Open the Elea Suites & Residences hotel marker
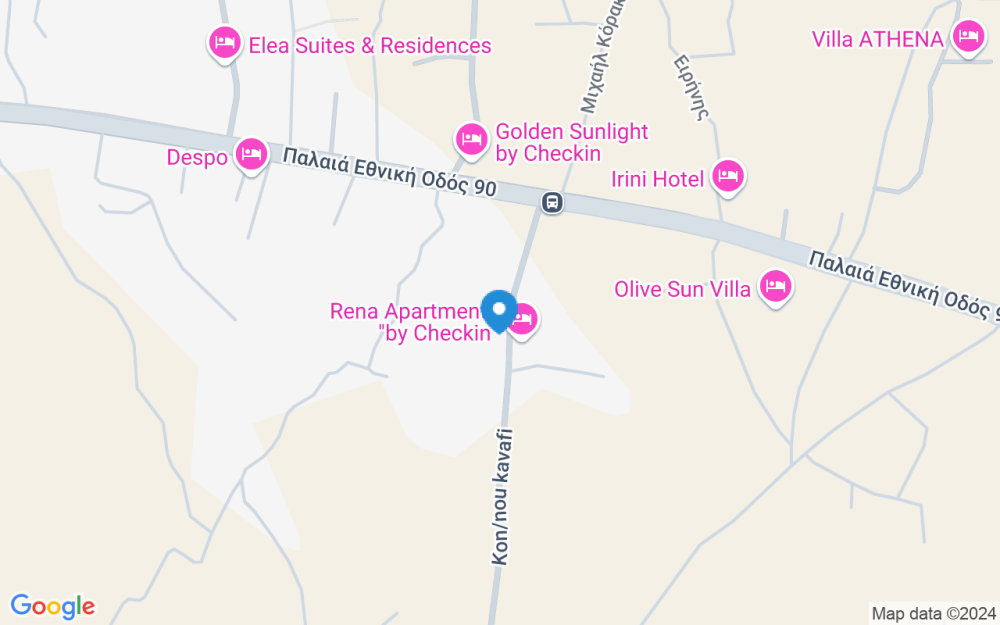This screenshot has width=1000, height=625. tap(224, 44)
